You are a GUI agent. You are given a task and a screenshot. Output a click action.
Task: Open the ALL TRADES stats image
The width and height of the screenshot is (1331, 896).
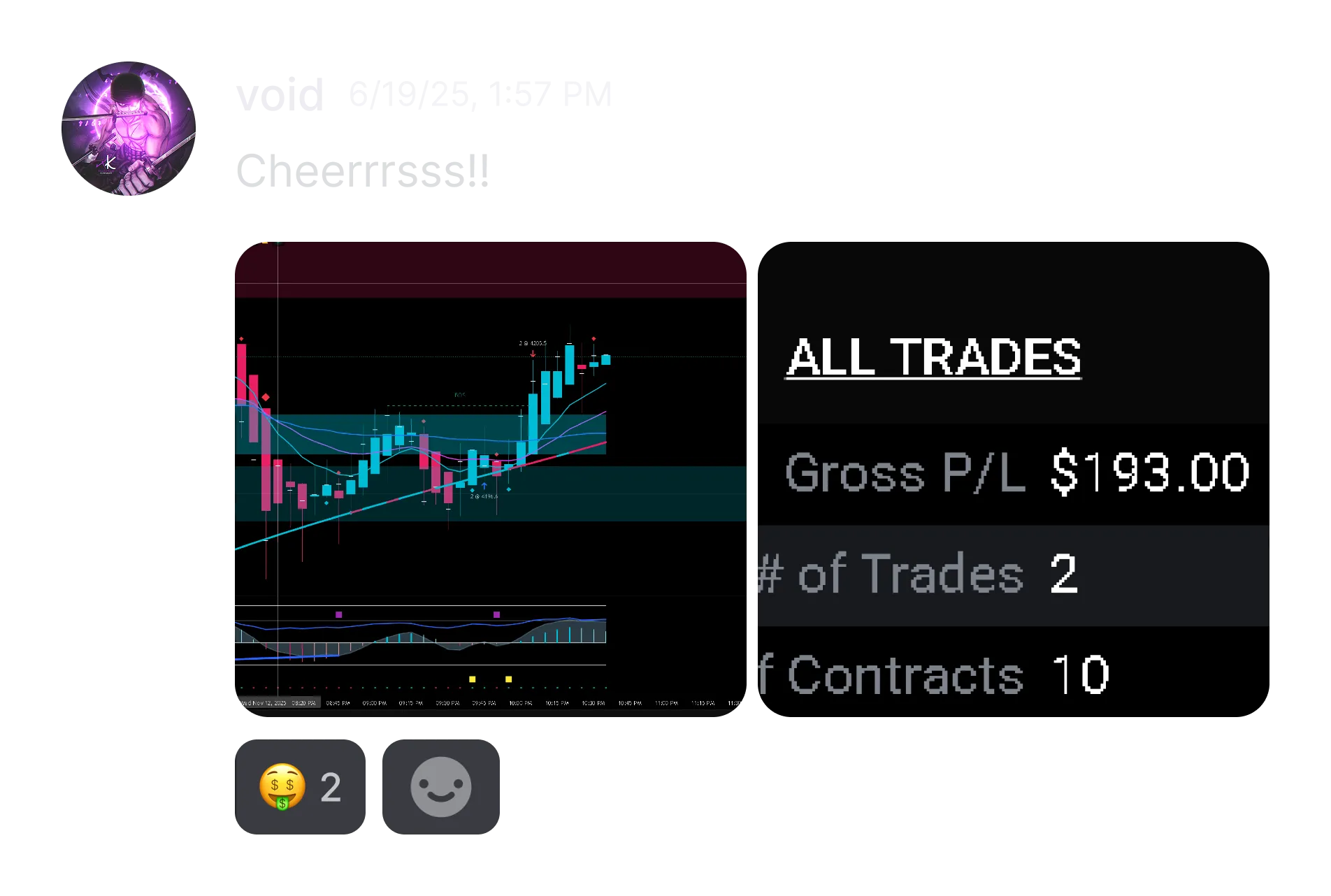[1014, 479]
